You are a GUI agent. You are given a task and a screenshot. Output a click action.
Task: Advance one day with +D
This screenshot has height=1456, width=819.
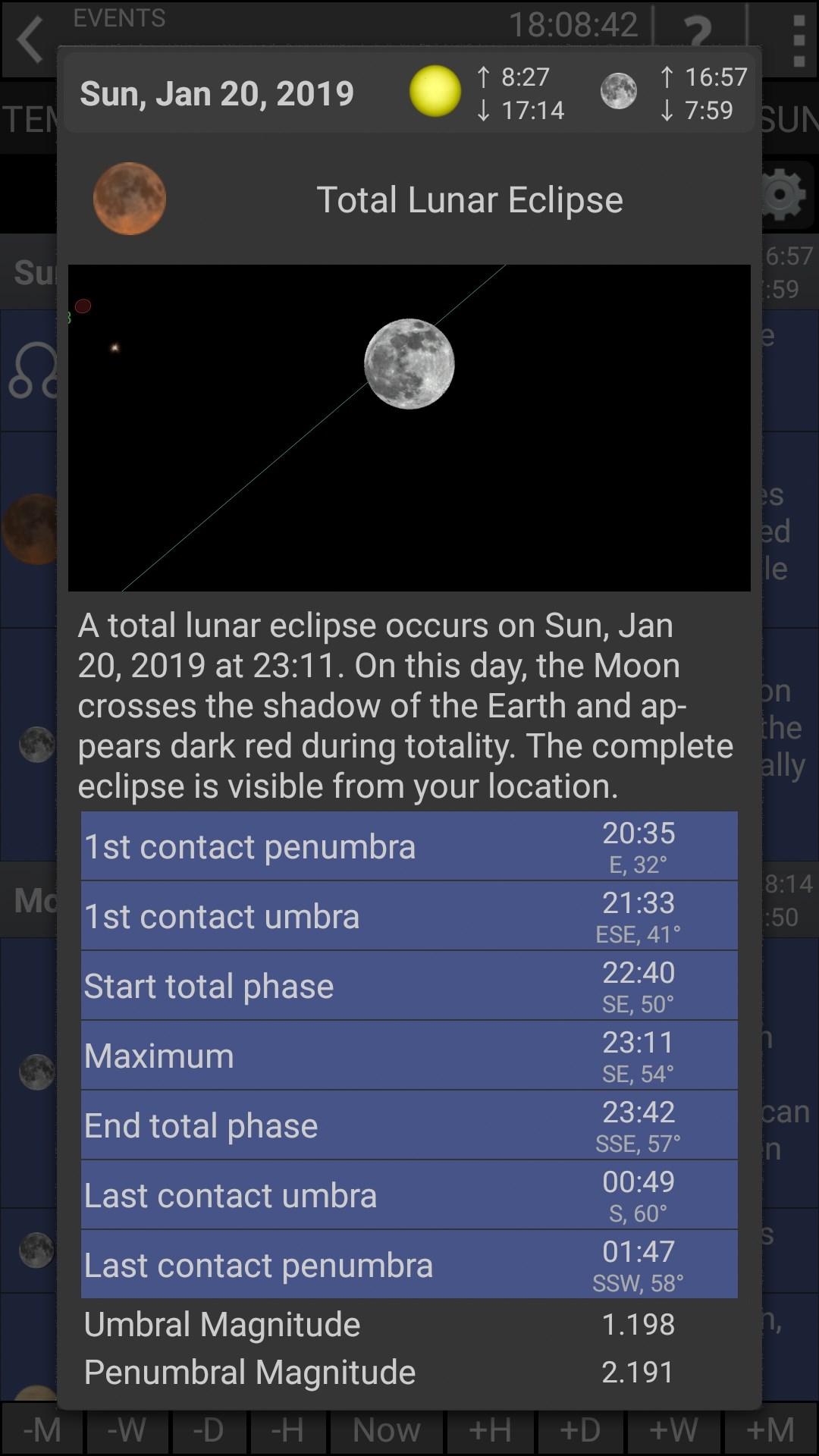point(580,1431)
